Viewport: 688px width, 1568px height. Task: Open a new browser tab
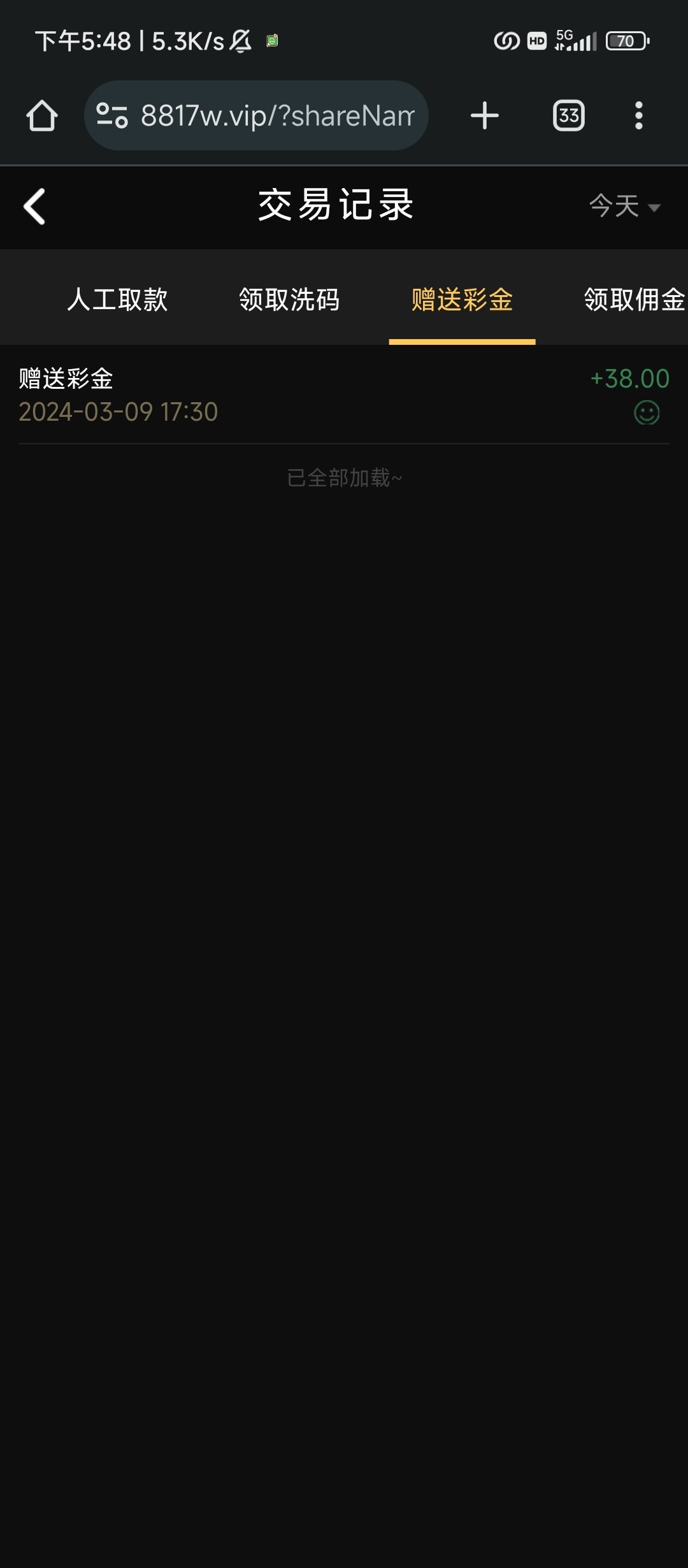pyautogui.click(x=485, y=115)
